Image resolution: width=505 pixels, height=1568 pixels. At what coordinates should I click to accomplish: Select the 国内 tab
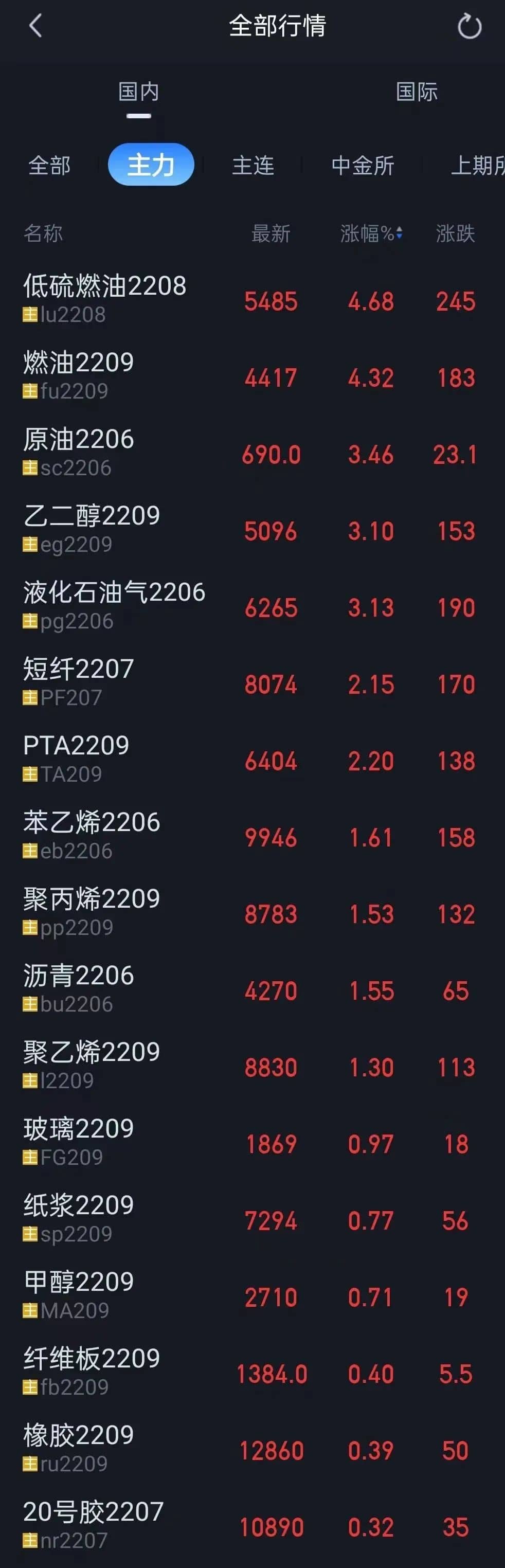tap(139, 93)
